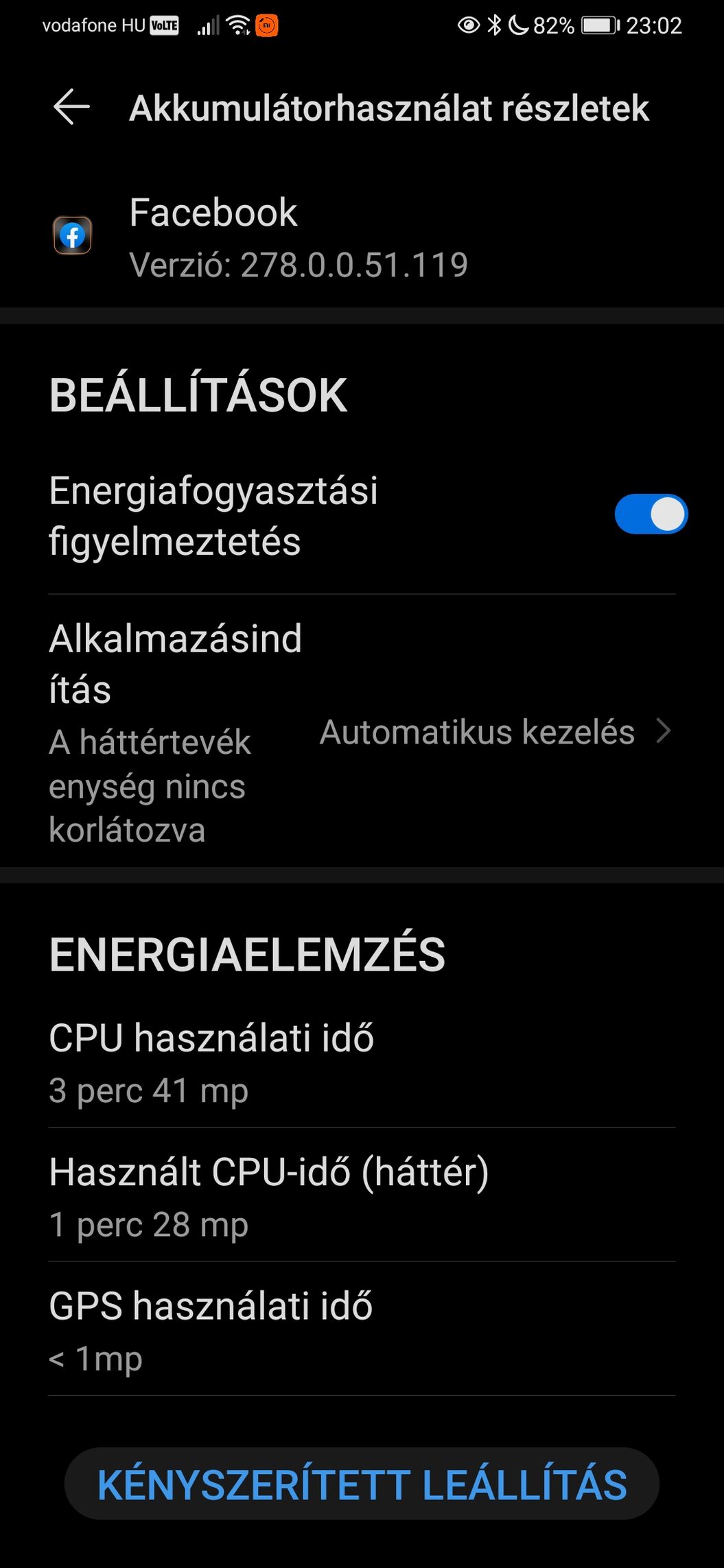Open Alkalmazásindítás settings row

362,731
